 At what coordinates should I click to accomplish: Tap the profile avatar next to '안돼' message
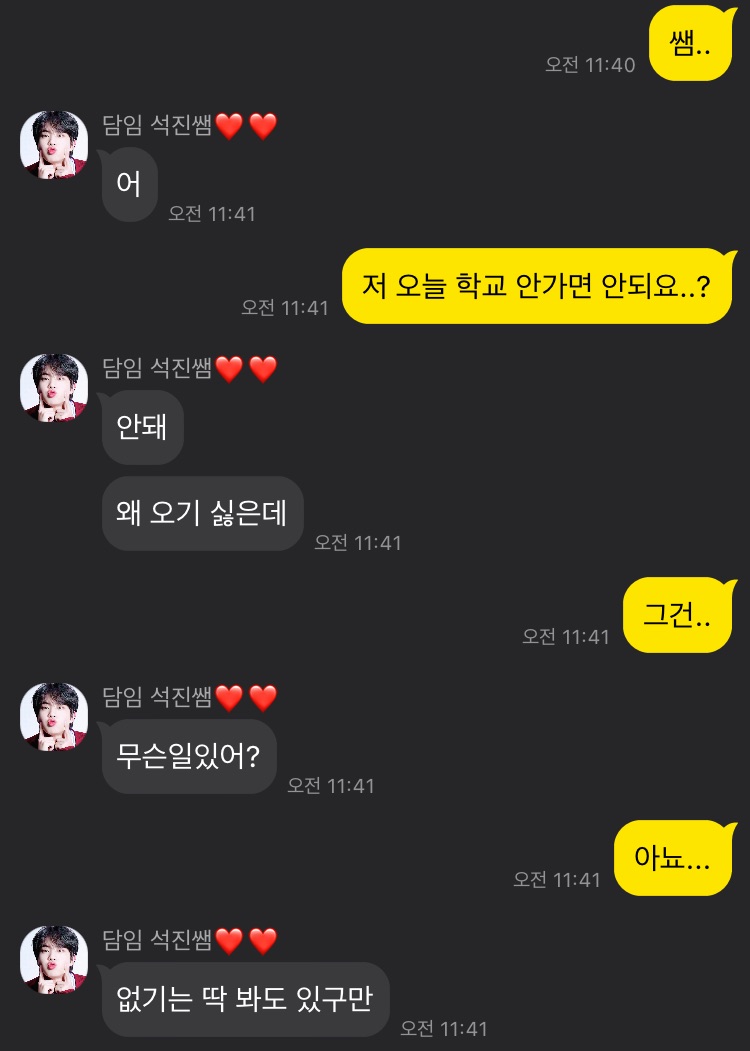click(x=53, y=390)
